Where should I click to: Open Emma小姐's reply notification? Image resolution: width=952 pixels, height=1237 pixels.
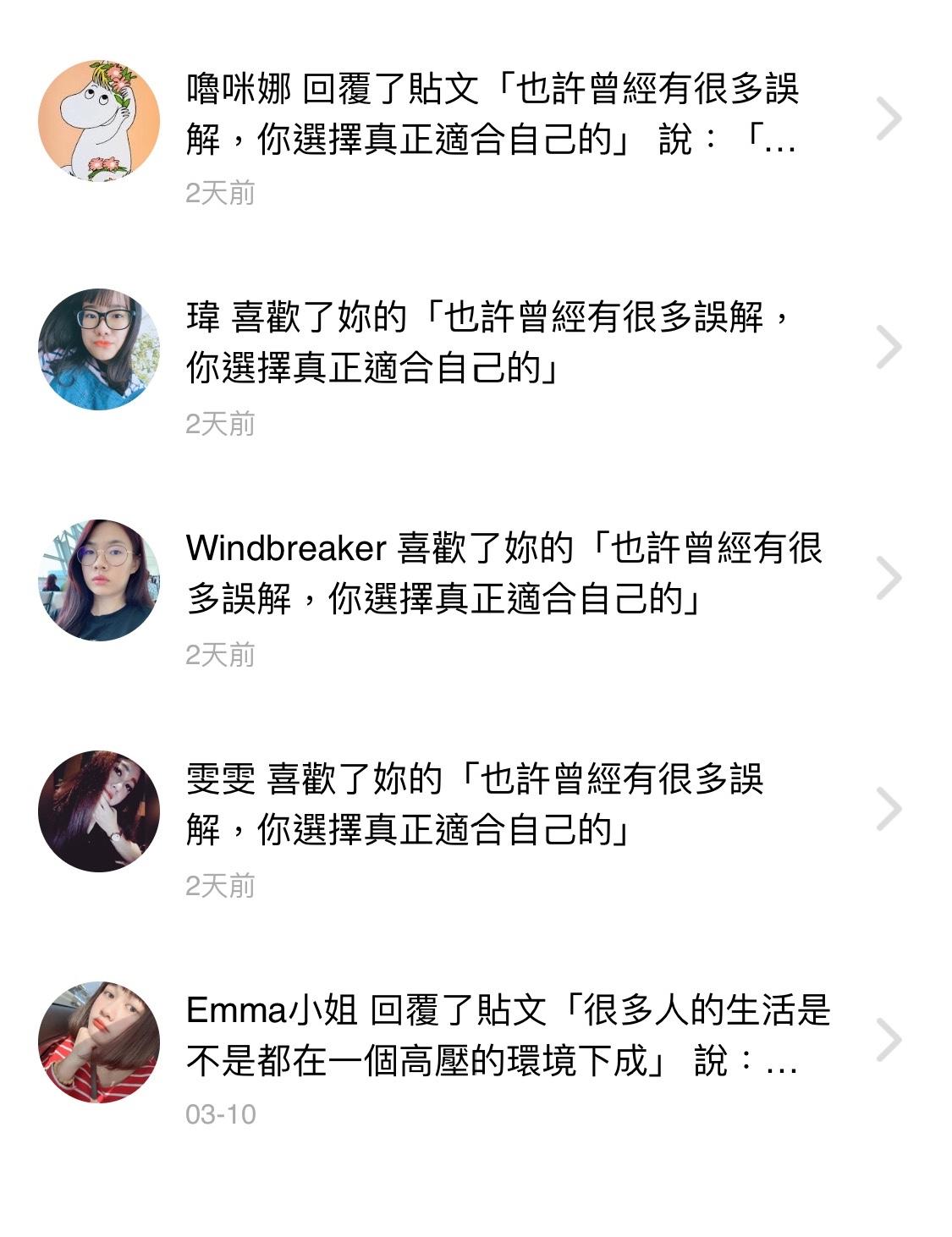tap(476, 1042)
